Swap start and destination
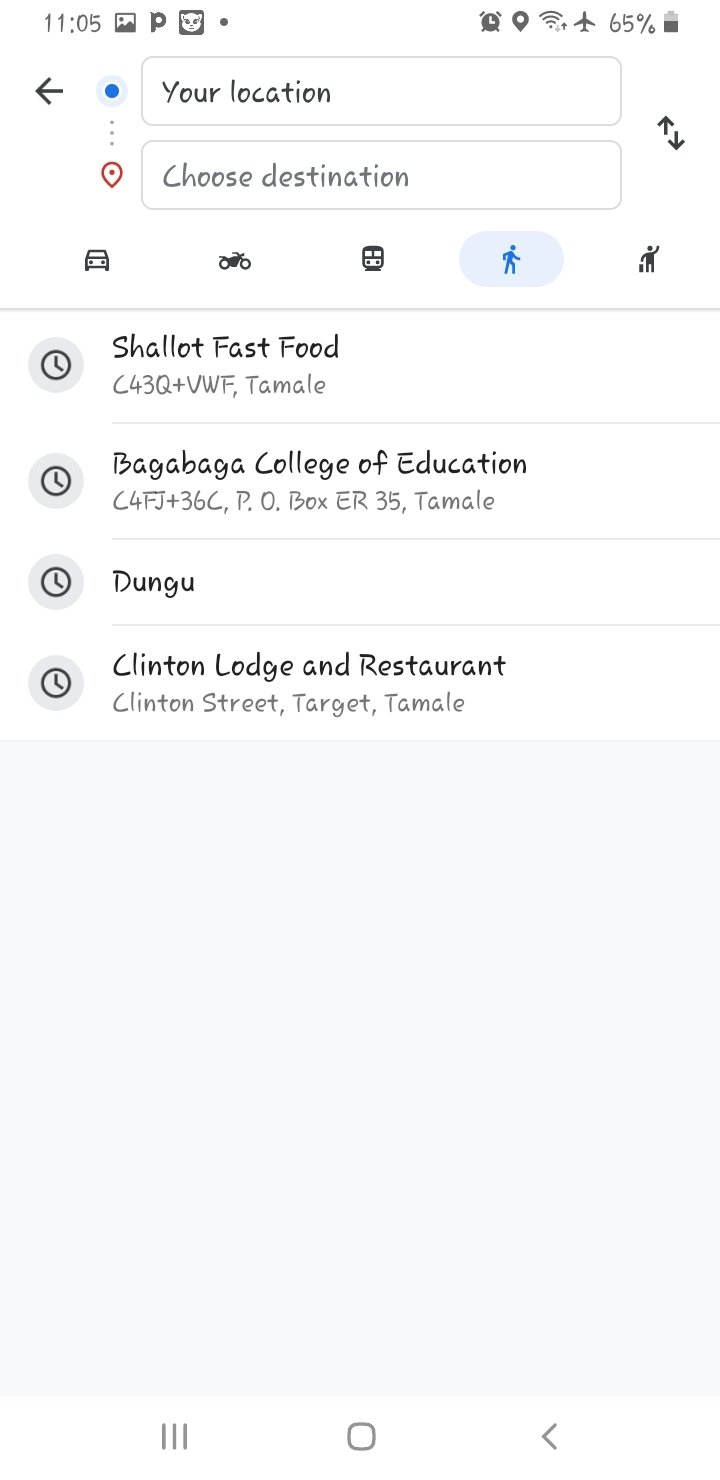The image size is (720, 1480). coord(671,133)
